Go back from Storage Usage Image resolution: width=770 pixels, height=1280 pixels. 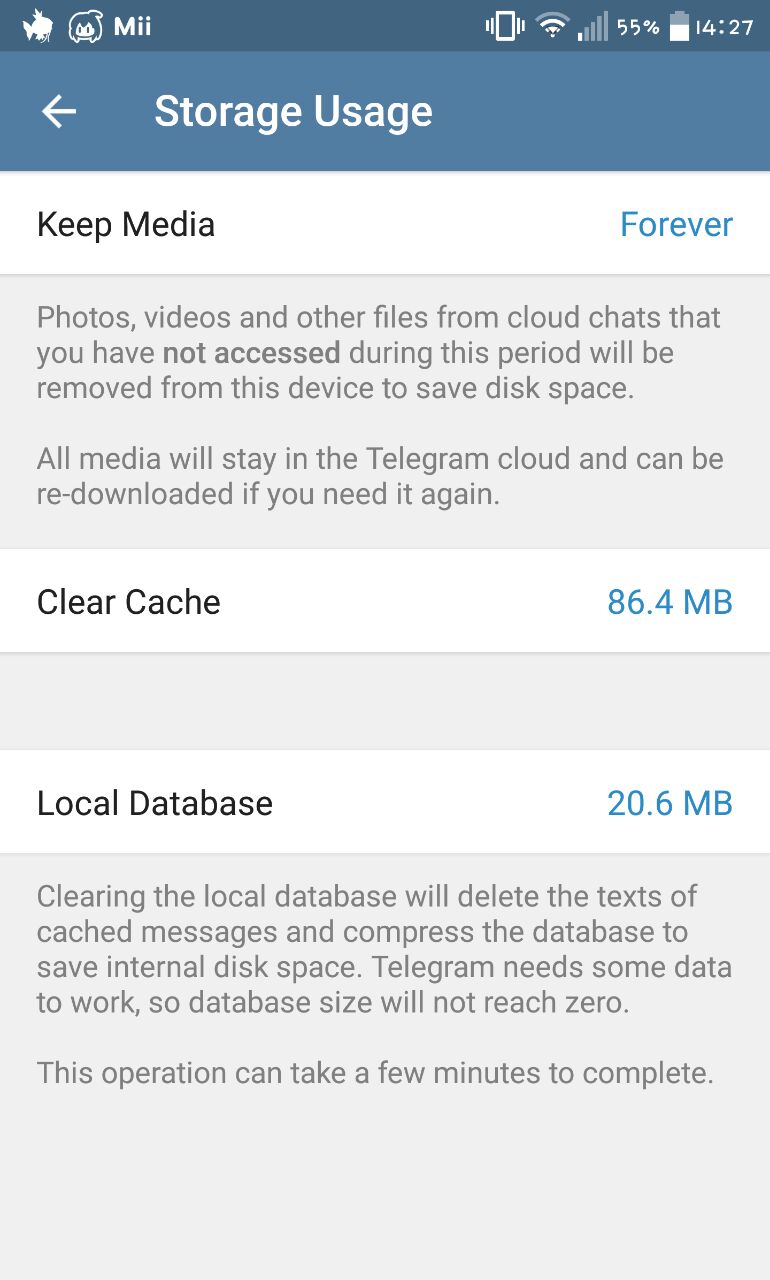(59, 111)
